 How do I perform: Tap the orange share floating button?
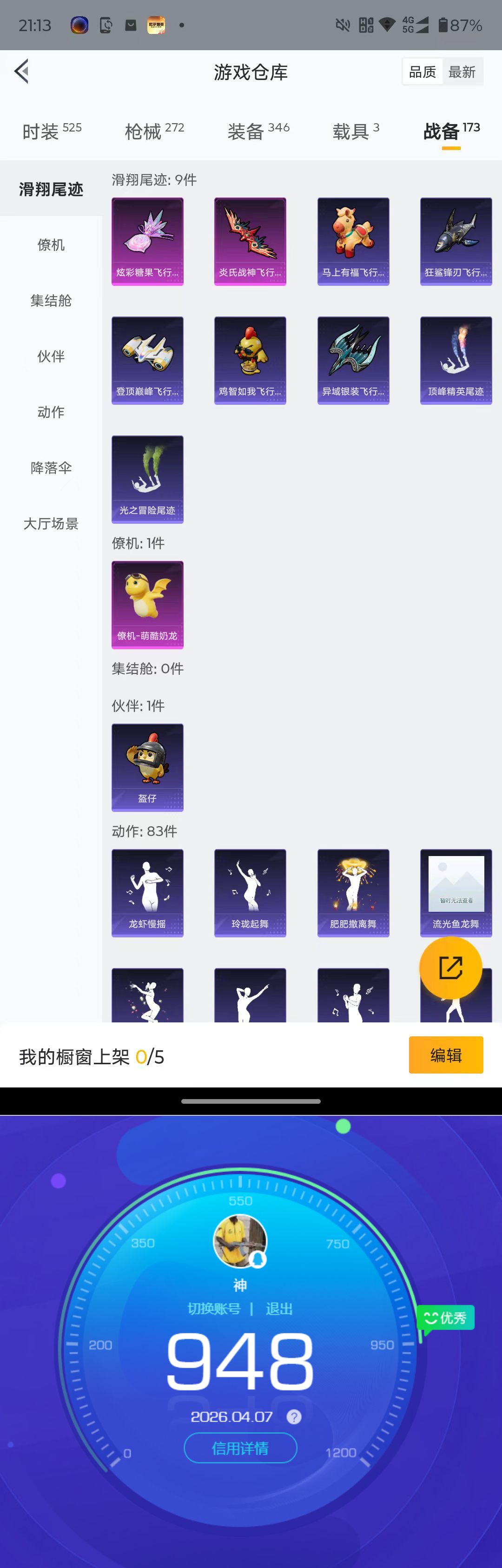(450, 967)
